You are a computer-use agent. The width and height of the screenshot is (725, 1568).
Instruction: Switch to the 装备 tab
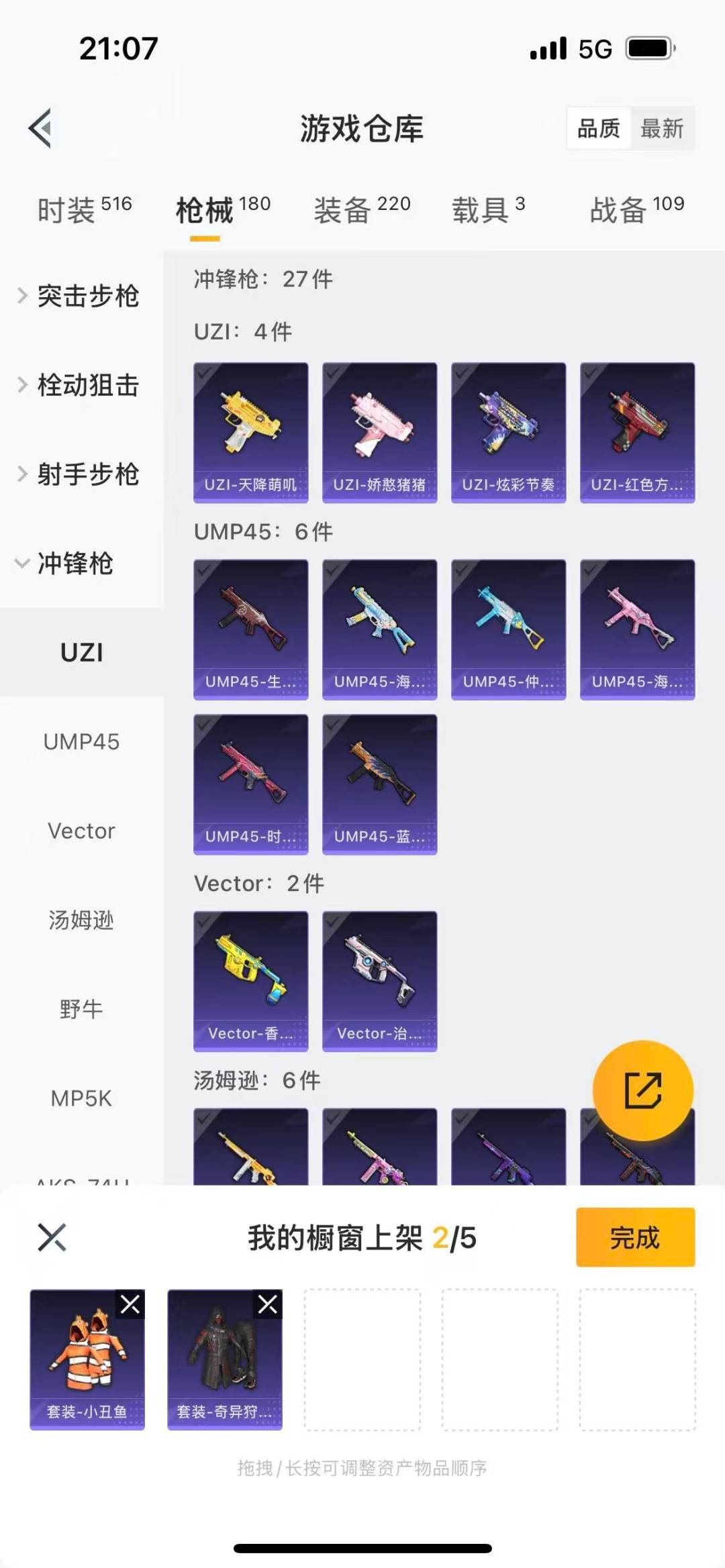coord(362,210)
